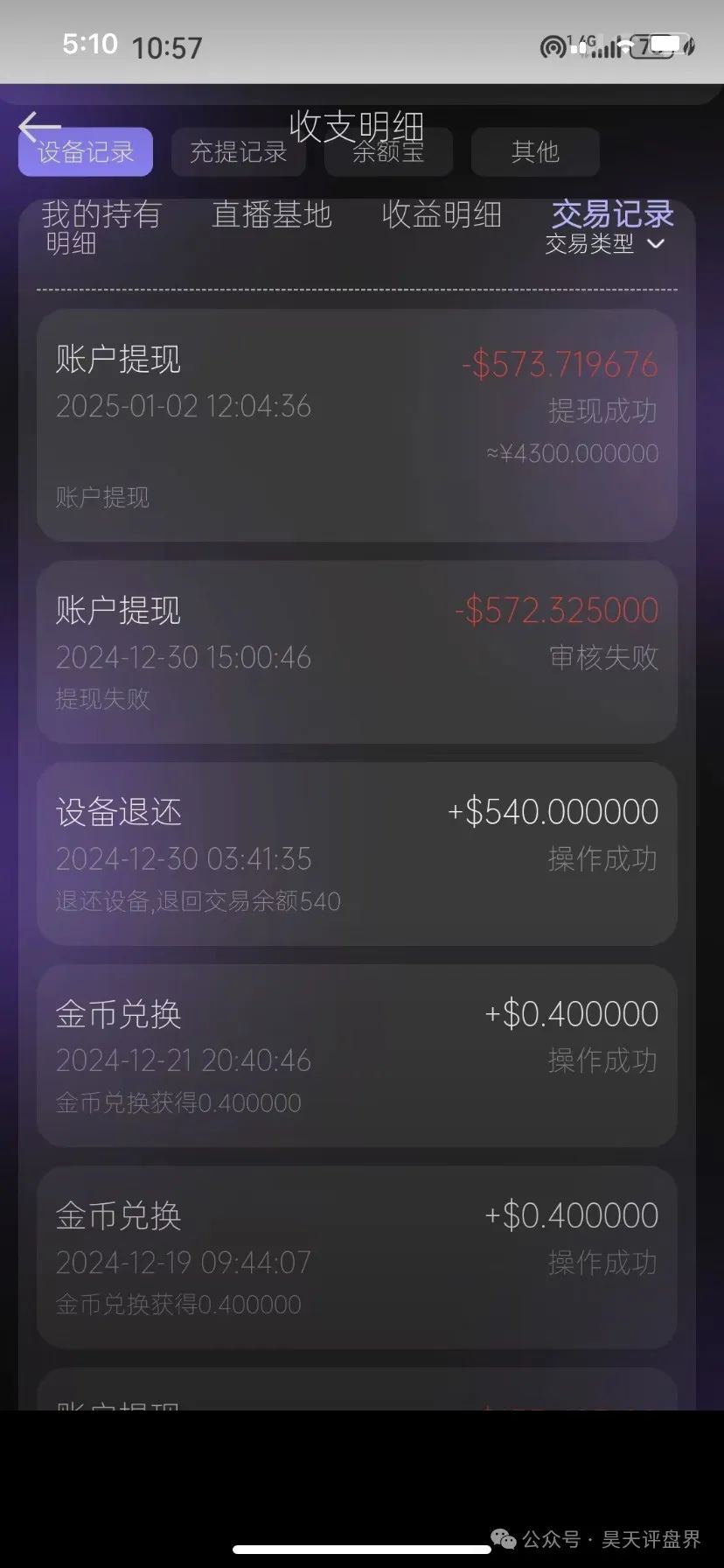Select the 交易记录 section
Image resolution: width=724 pixels, height=1568 pixels.
612,214
